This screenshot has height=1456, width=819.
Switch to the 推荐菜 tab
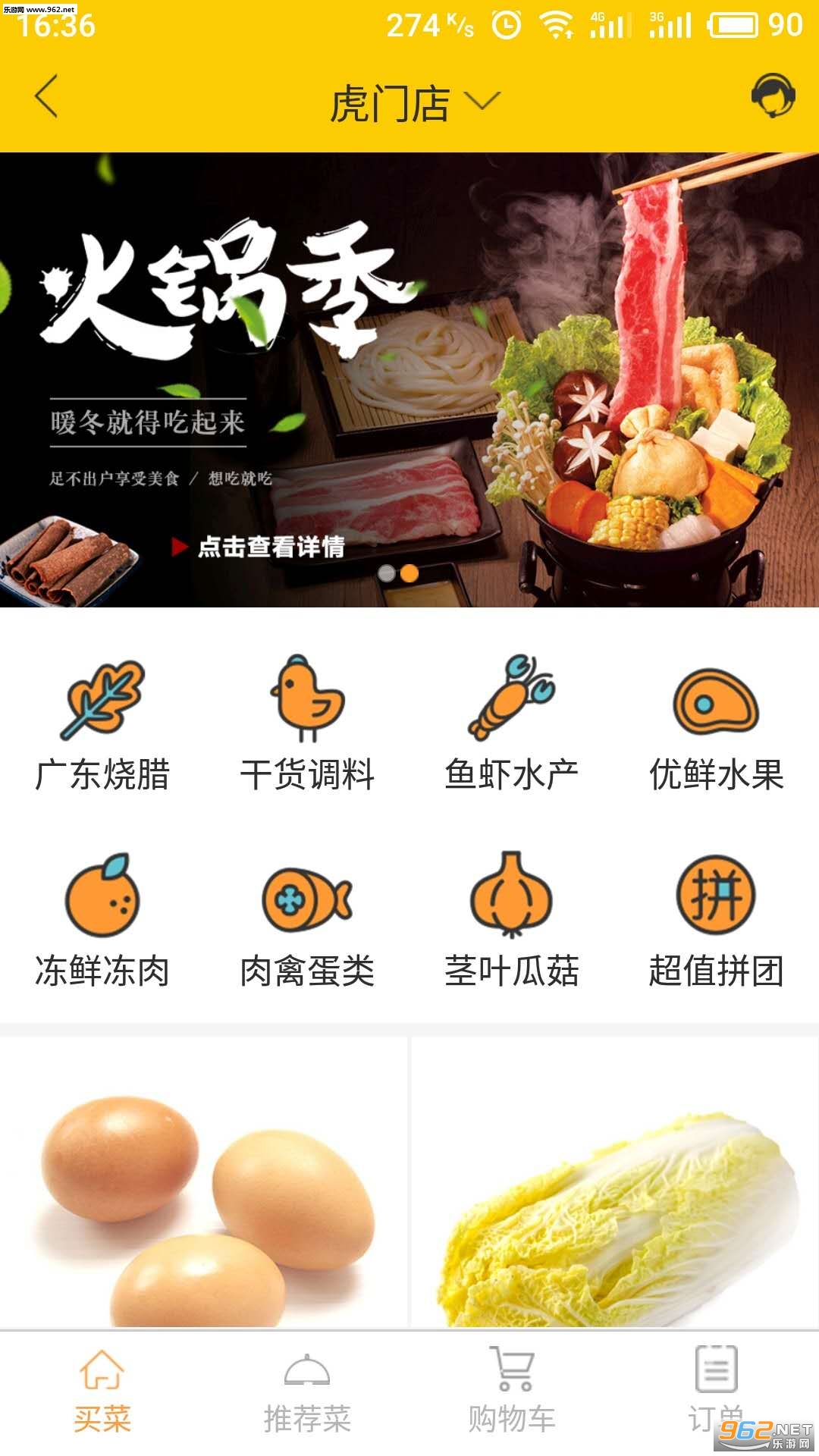(307, 1392)
